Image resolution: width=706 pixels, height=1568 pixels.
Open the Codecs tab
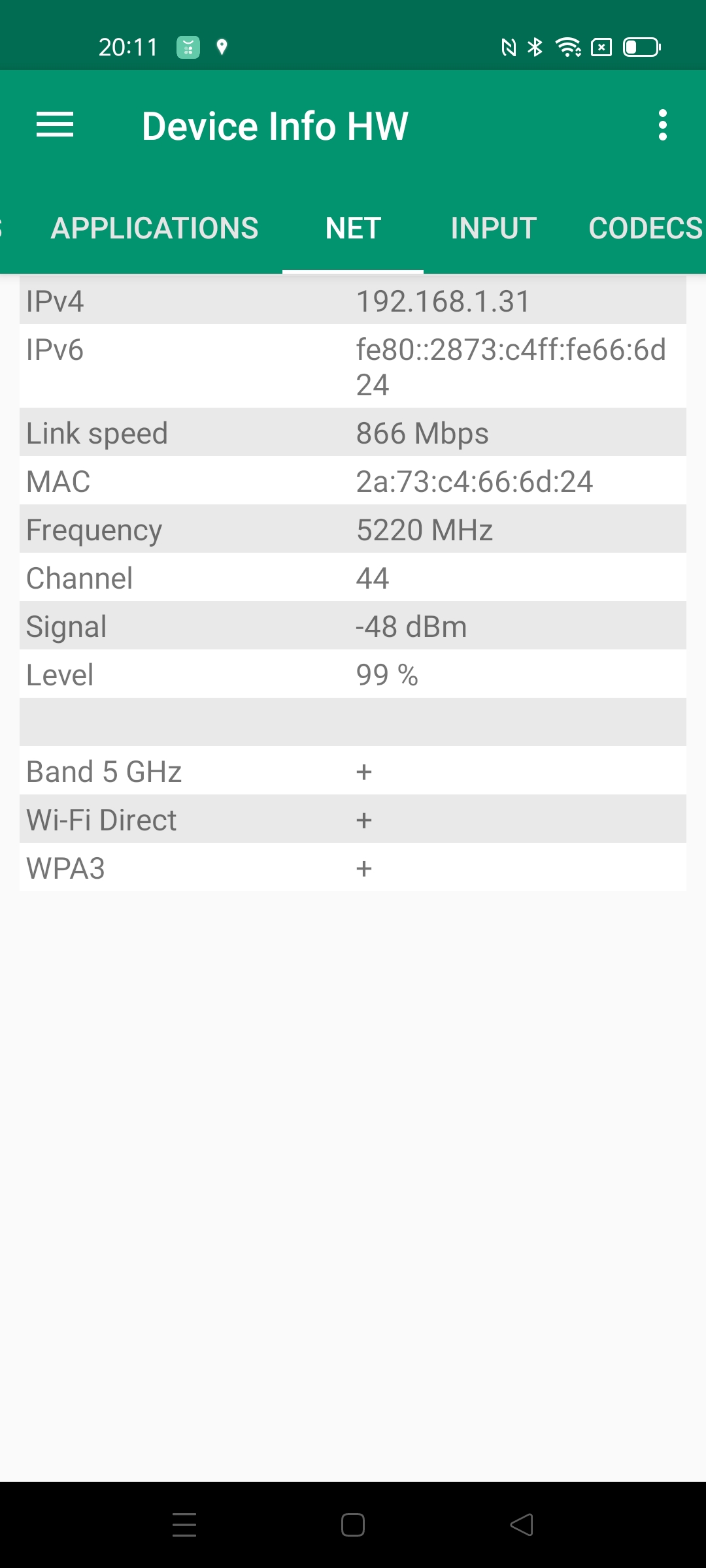[x=645, y=228]
